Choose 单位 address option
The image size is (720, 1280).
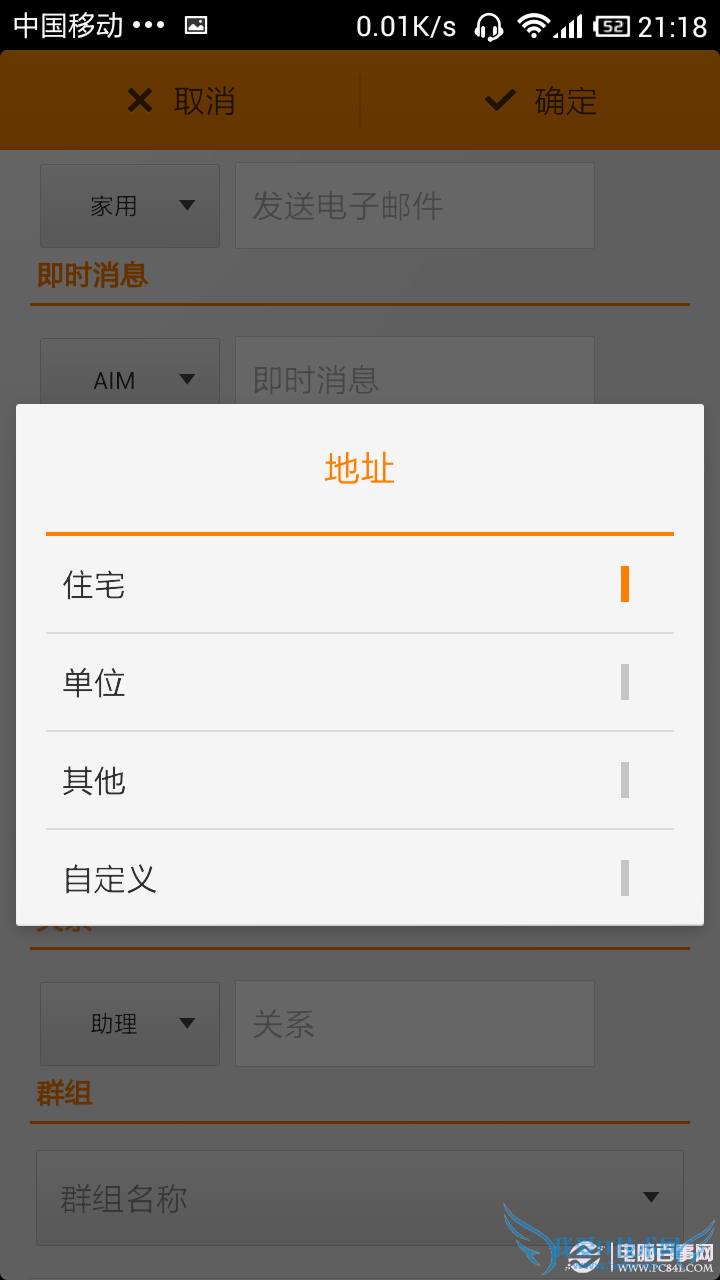pyautogui.click(x=359, y=682)
